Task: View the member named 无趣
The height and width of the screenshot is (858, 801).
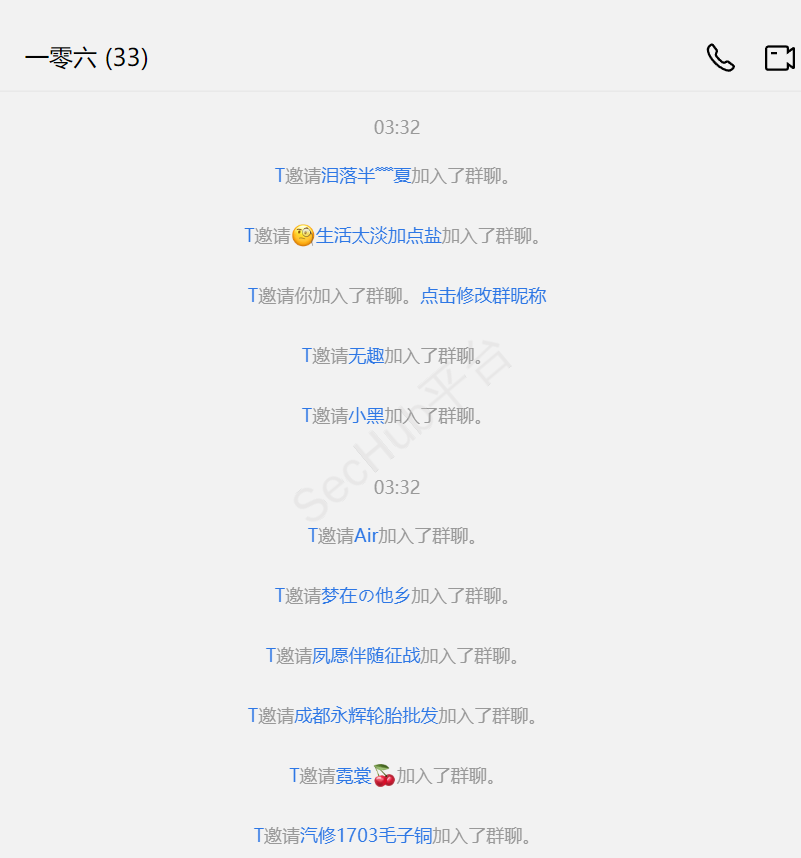Action: click(x=366, y=356)
